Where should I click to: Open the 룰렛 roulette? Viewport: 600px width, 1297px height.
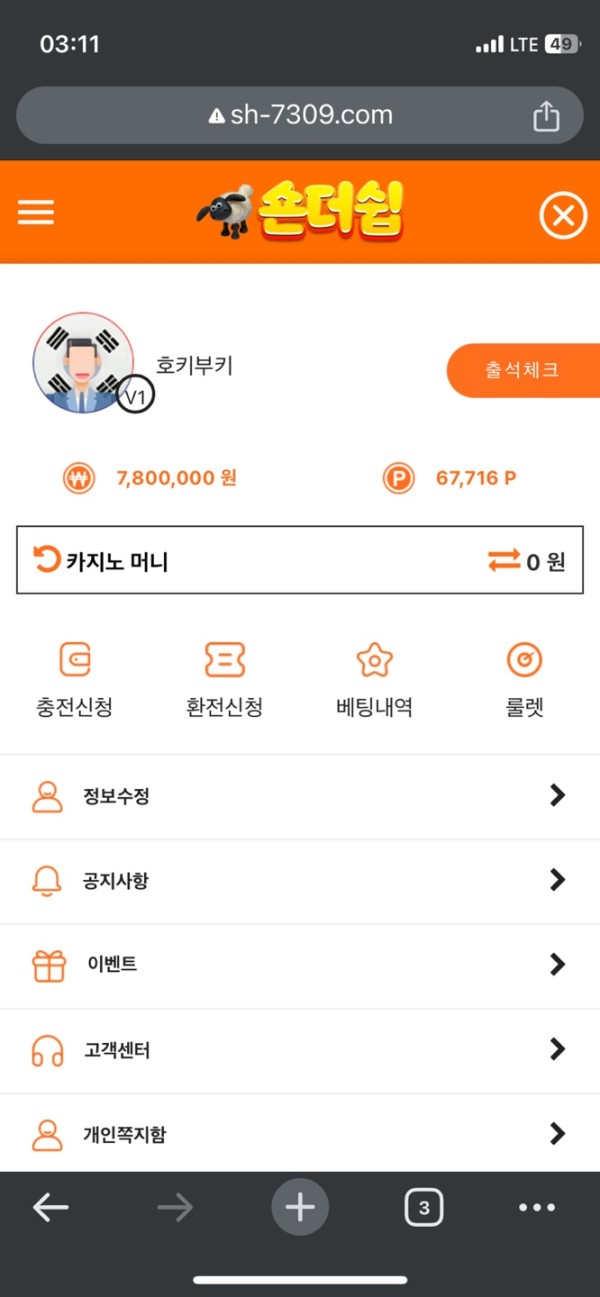(524, 680)
